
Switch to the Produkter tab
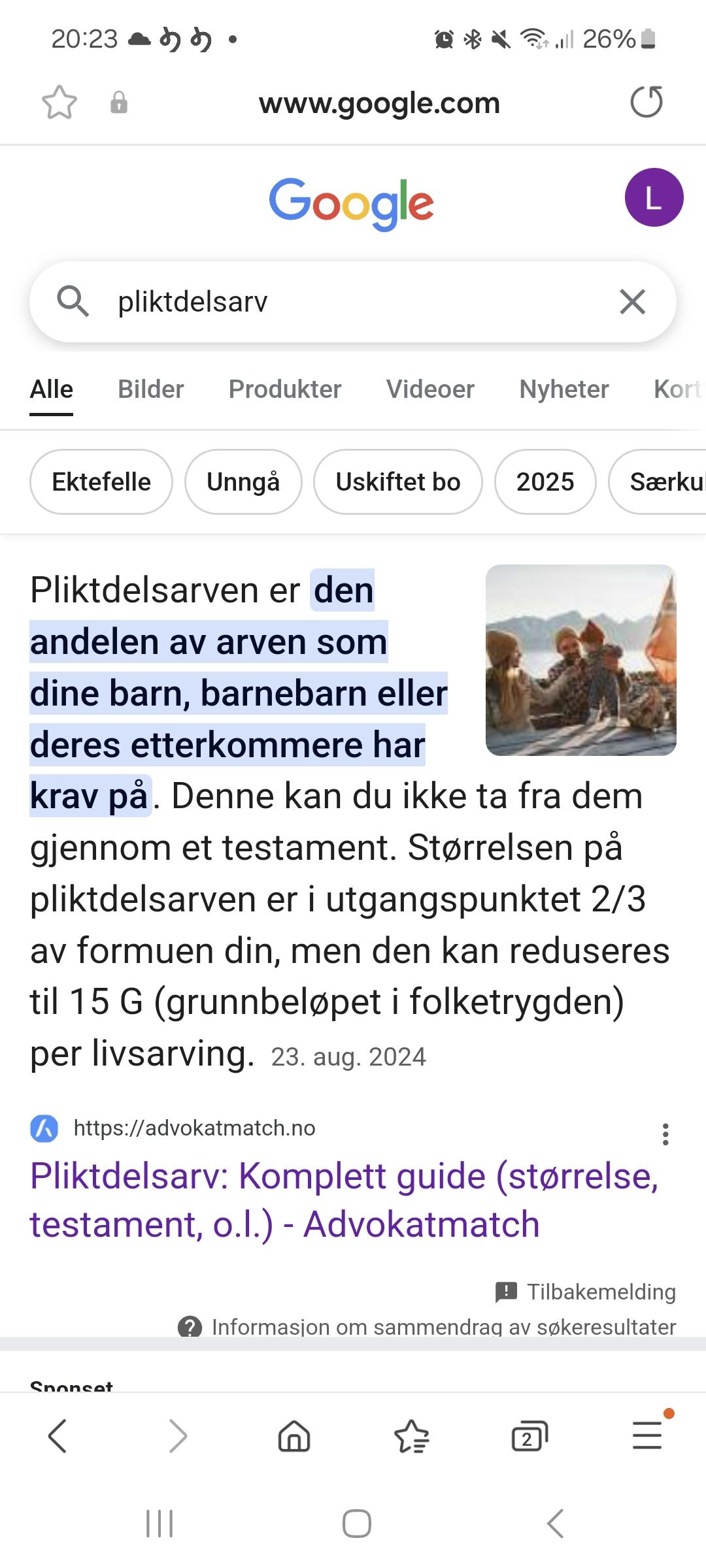pos(285,389)
